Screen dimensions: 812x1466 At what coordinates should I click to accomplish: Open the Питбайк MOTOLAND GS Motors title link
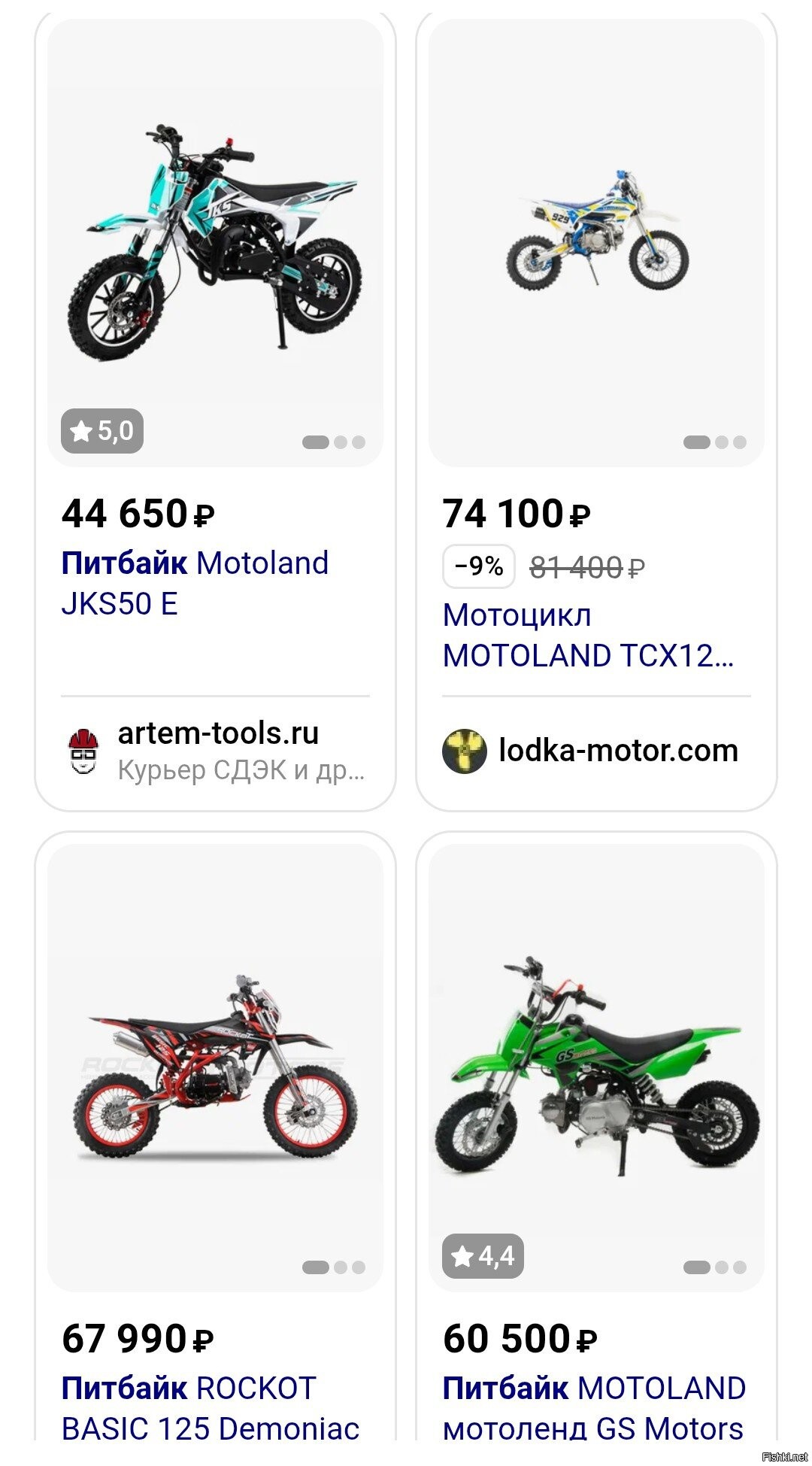click(594, 1408)
